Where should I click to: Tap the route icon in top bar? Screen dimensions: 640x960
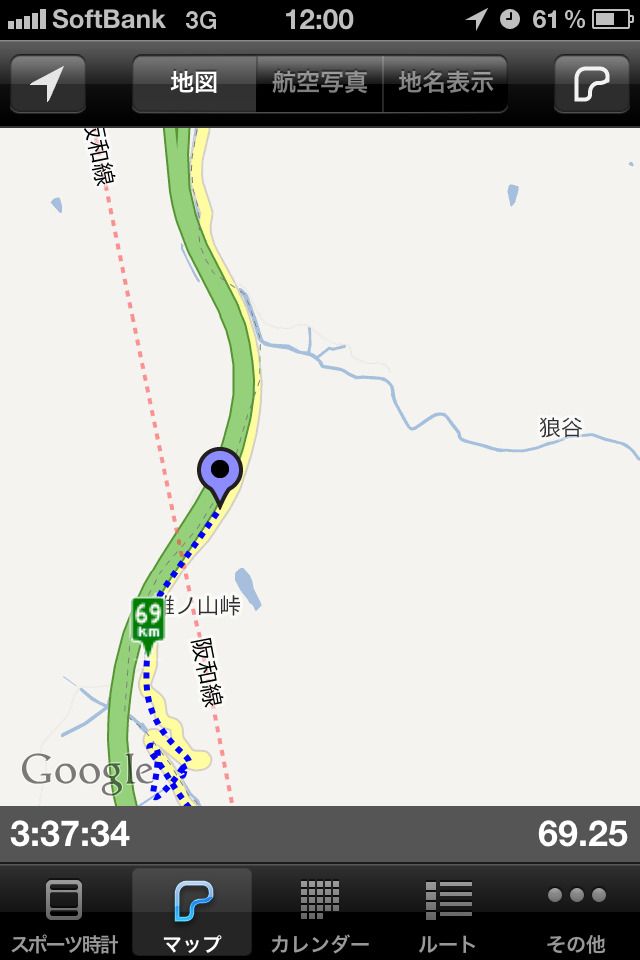[x=592, y=83]
